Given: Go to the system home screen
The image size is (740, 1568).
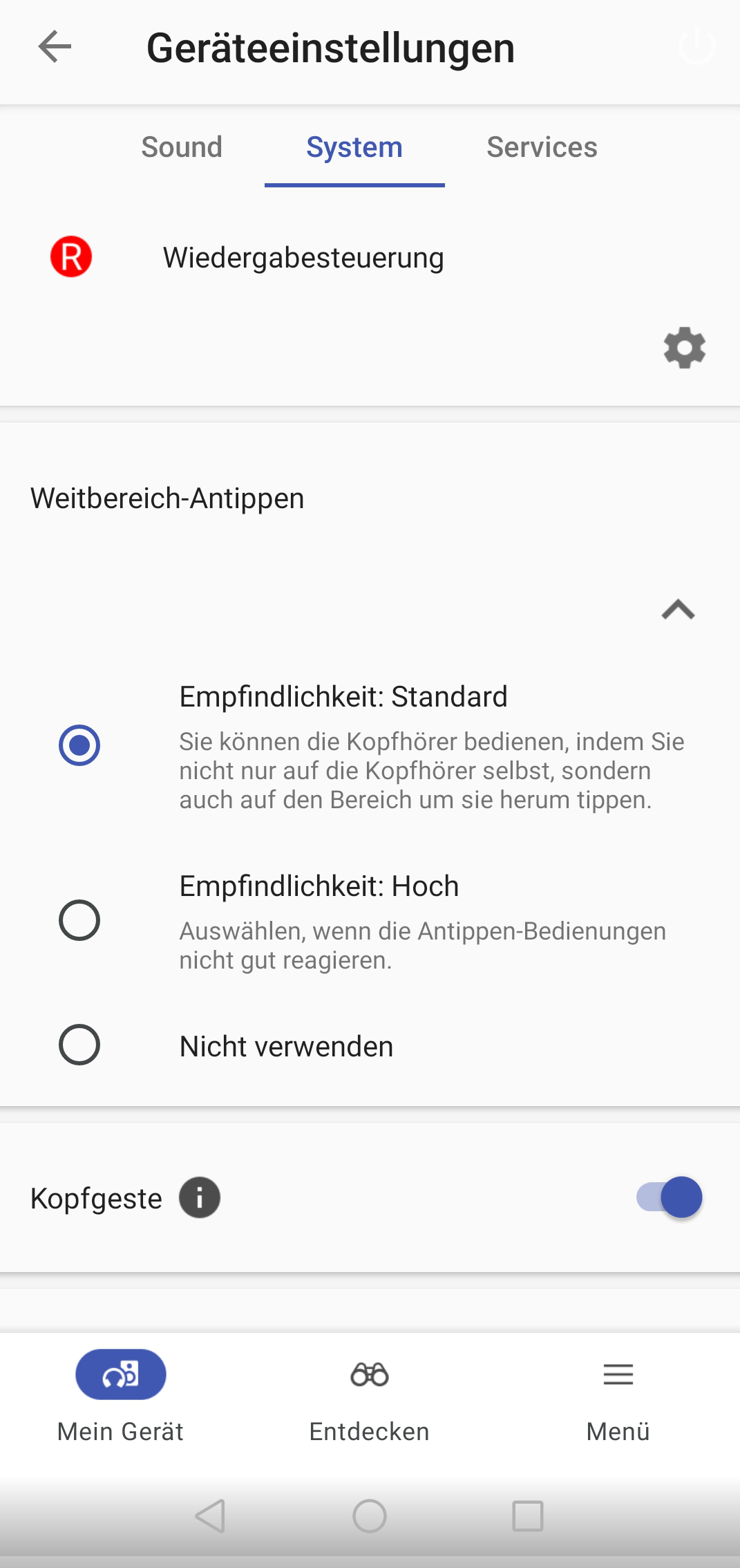Looking at the screenshot, I should pos(370,1516).
